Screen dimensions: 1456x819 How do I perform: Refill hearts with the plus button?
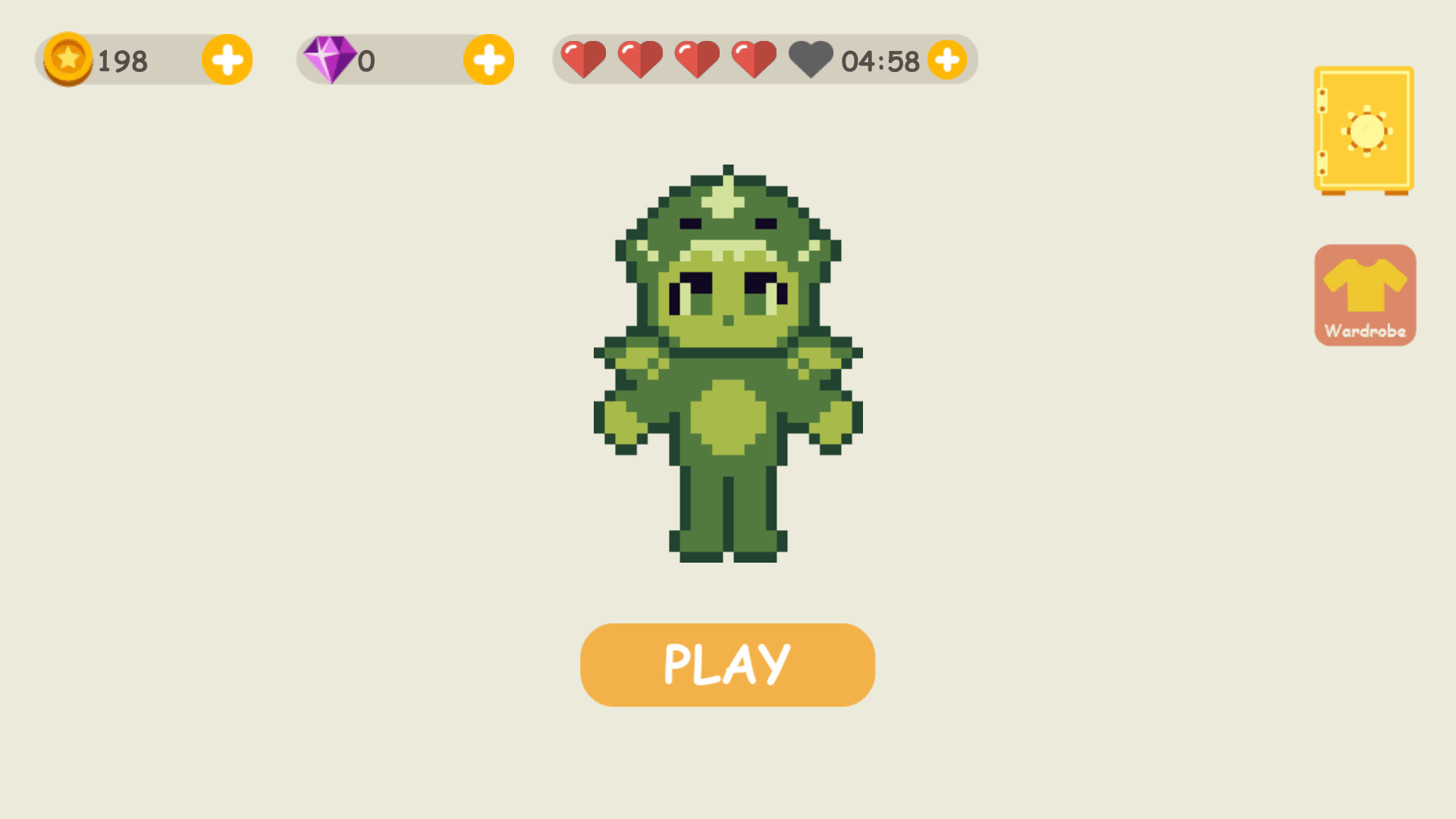(947, 60)
